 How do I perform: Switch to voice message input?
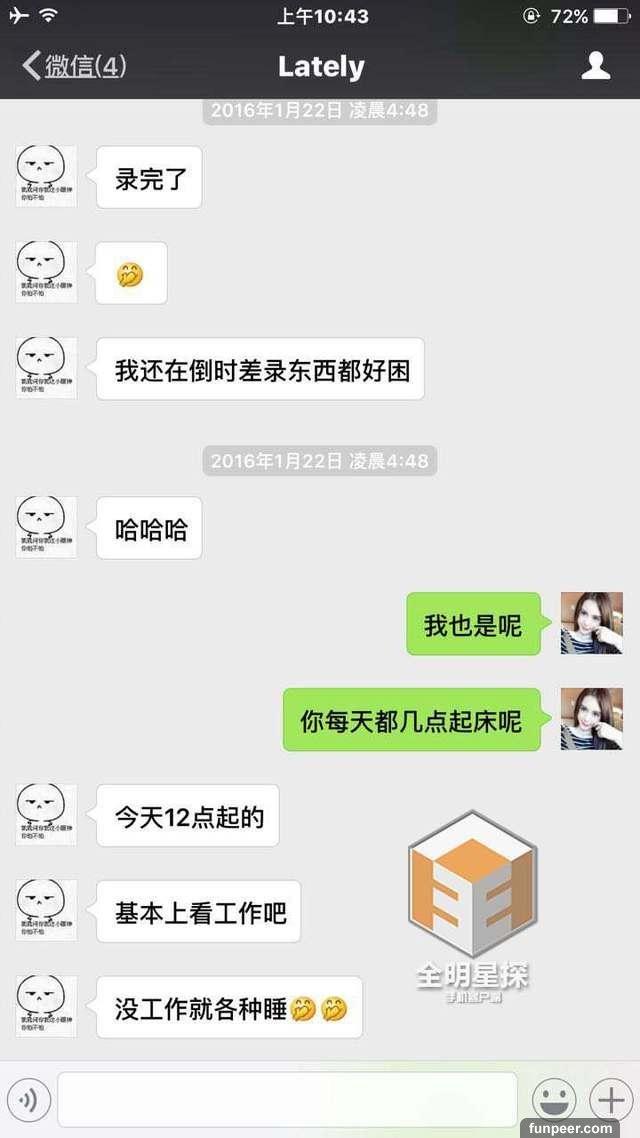(x=28, y=1100)
